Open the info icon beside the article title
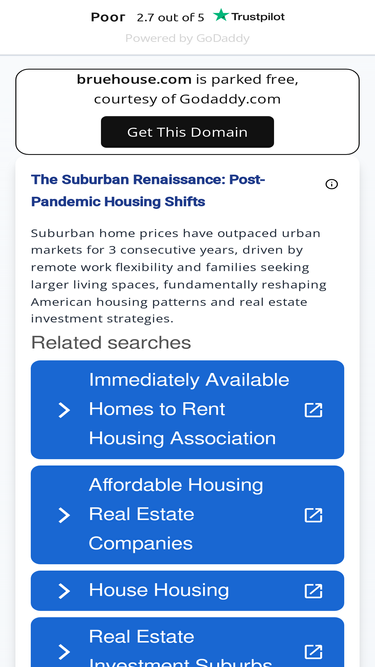Image resolution: width=375 pixels, height=667 pixels. (x=331, y=184)
